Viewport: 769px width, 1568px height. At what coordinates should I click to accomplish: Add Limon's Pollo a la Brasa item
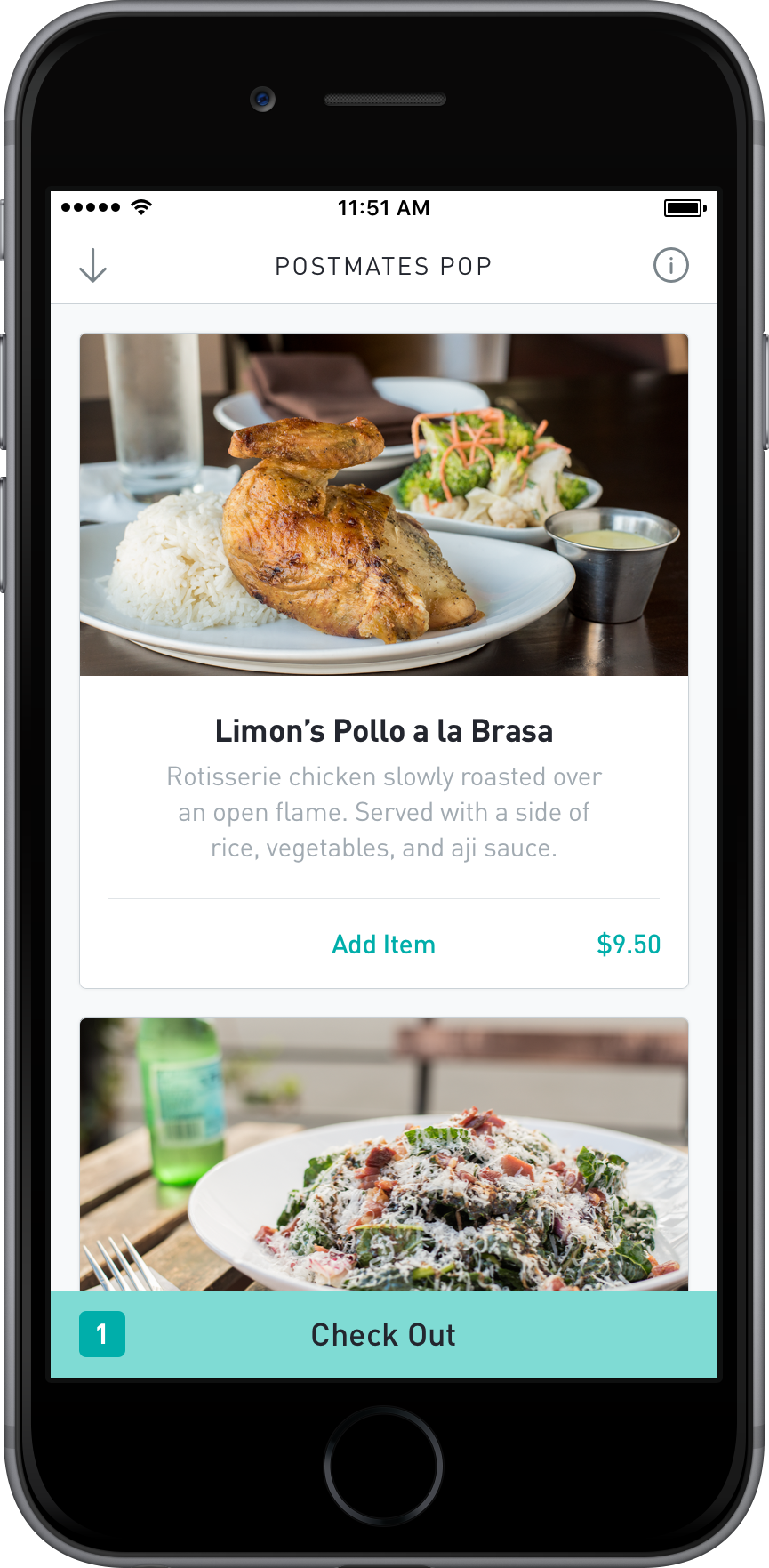[383, 945]
